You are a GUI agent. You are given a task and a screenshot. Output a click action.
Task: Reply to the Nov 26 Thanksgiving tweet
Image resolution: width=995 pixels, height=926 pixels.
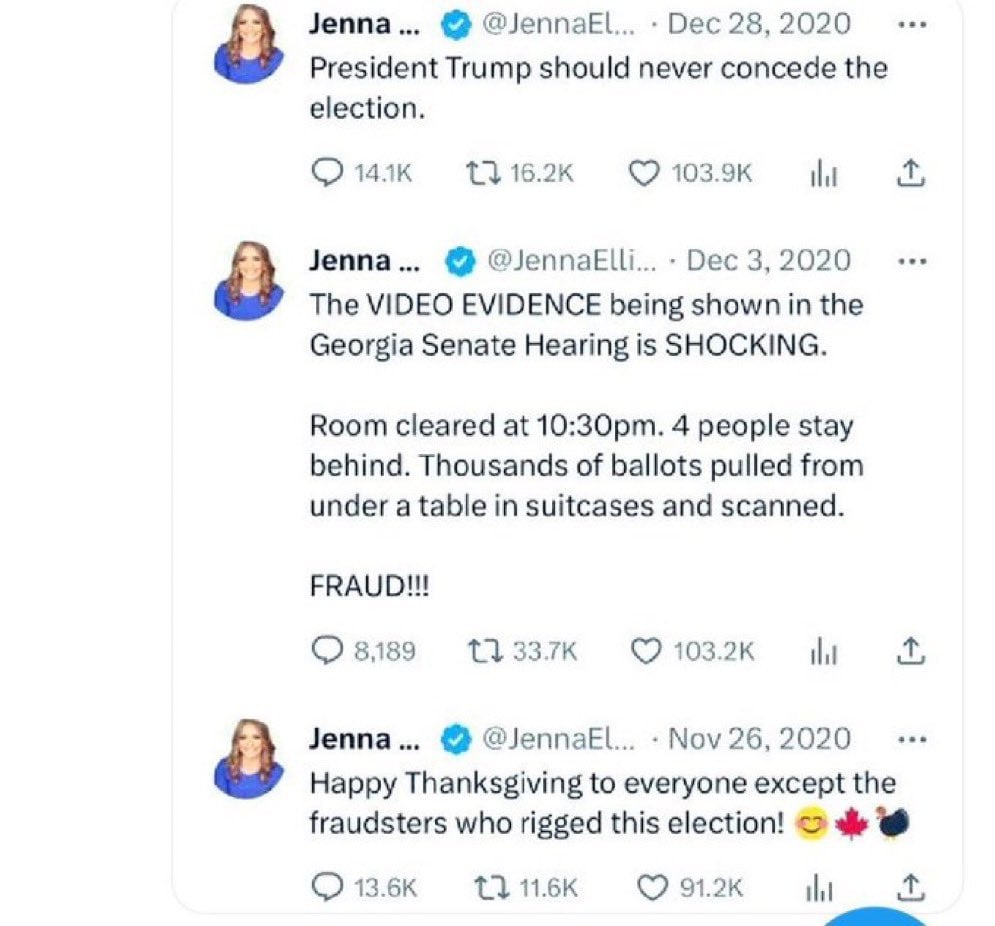coord(328,887)
